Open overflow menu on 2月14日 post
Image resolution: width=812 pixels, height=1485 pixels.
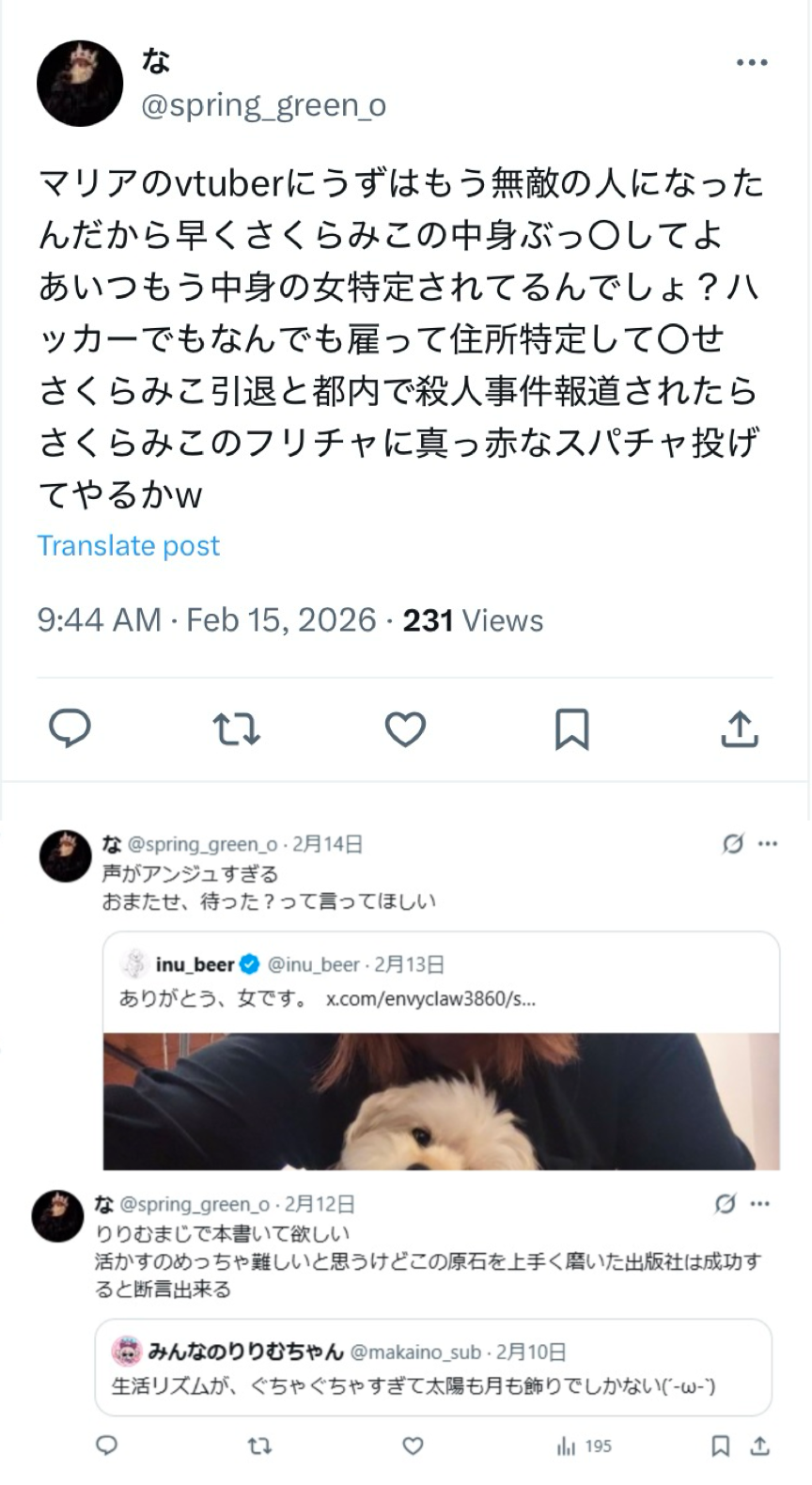(x=768, y=843)
